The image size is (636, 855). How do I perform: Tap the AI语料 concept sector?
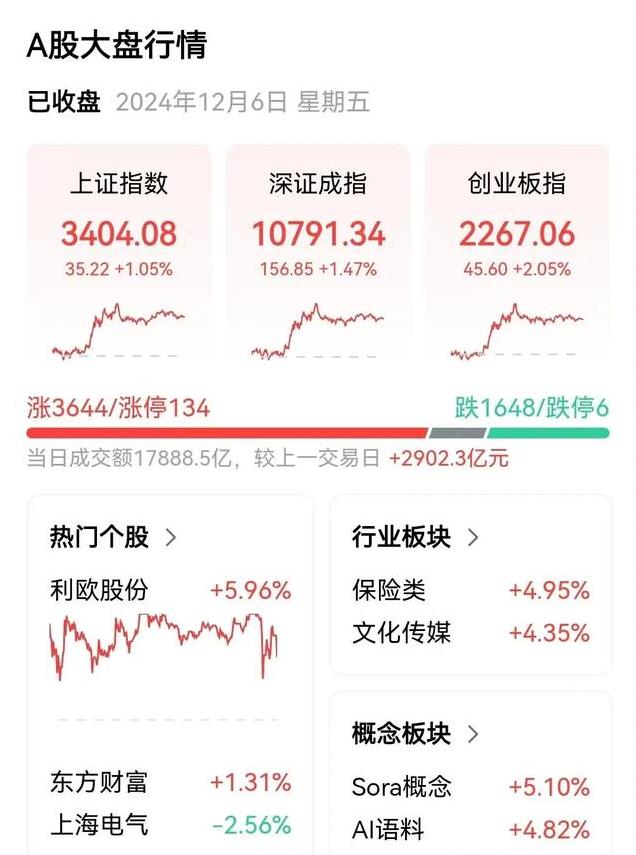[470, 829]
